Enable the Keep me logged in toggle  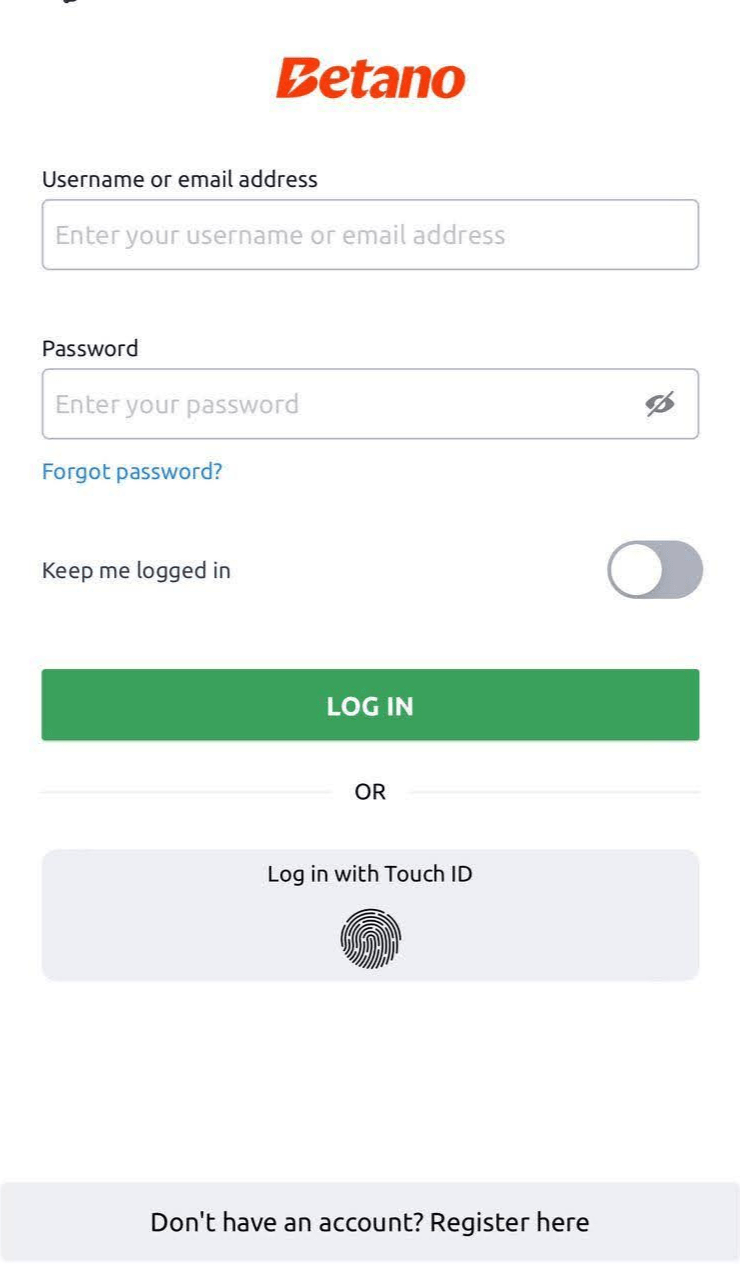654,570
